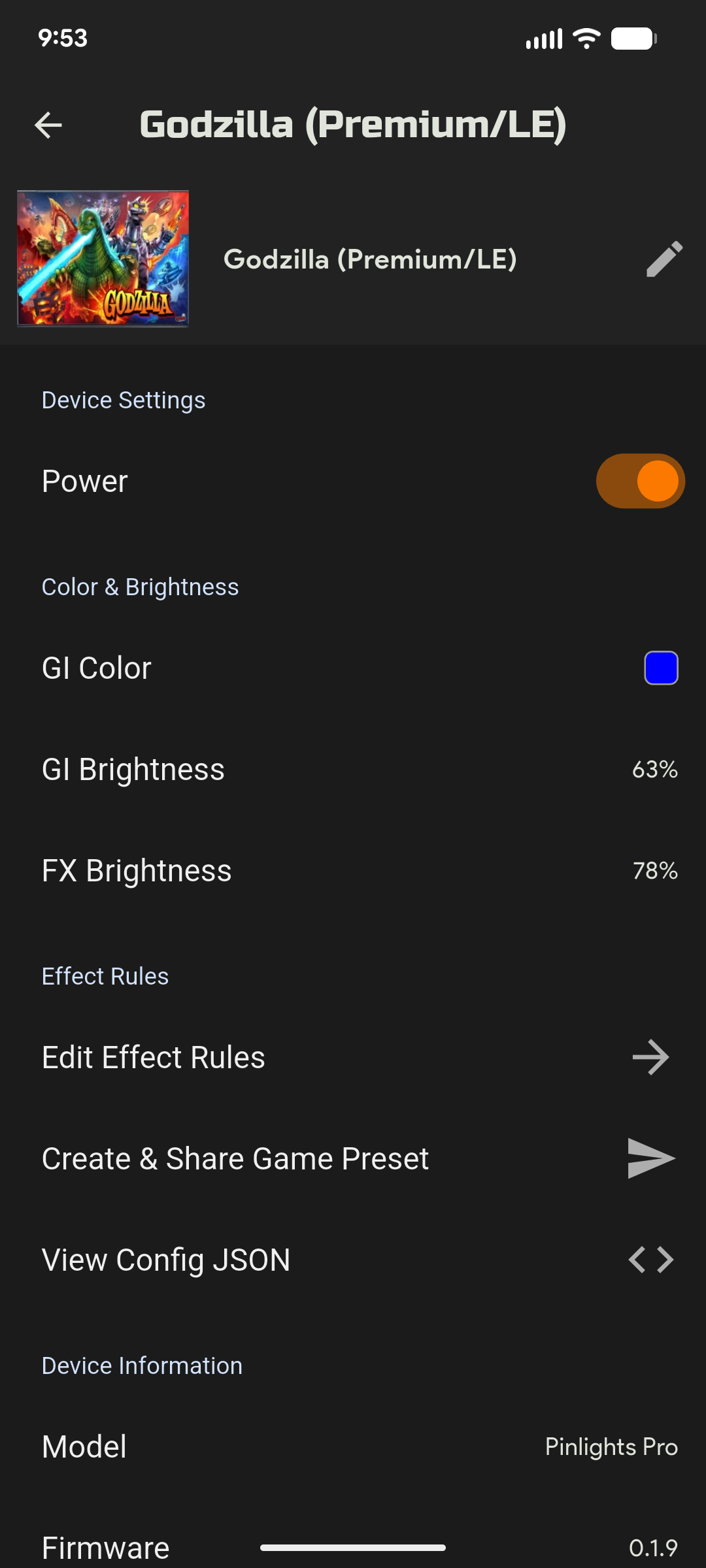Image resolution: width=706 pixels, height=1568 pixels.
Task: Open the GI Color blue swatch
Action: (661, 668)
